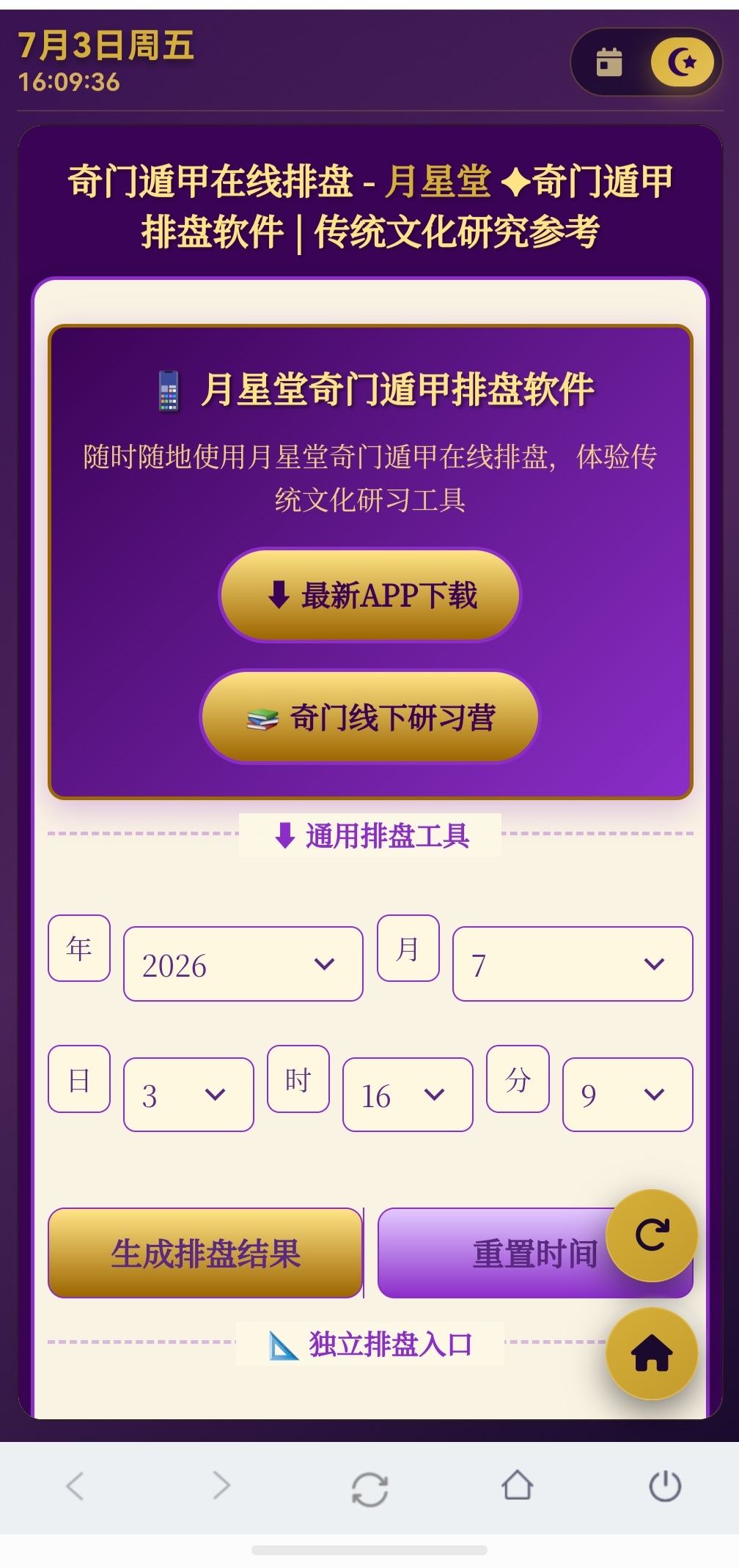Tap 重置时间 to reset the time
The image size is (739, 1568).
coord(535,1253)
